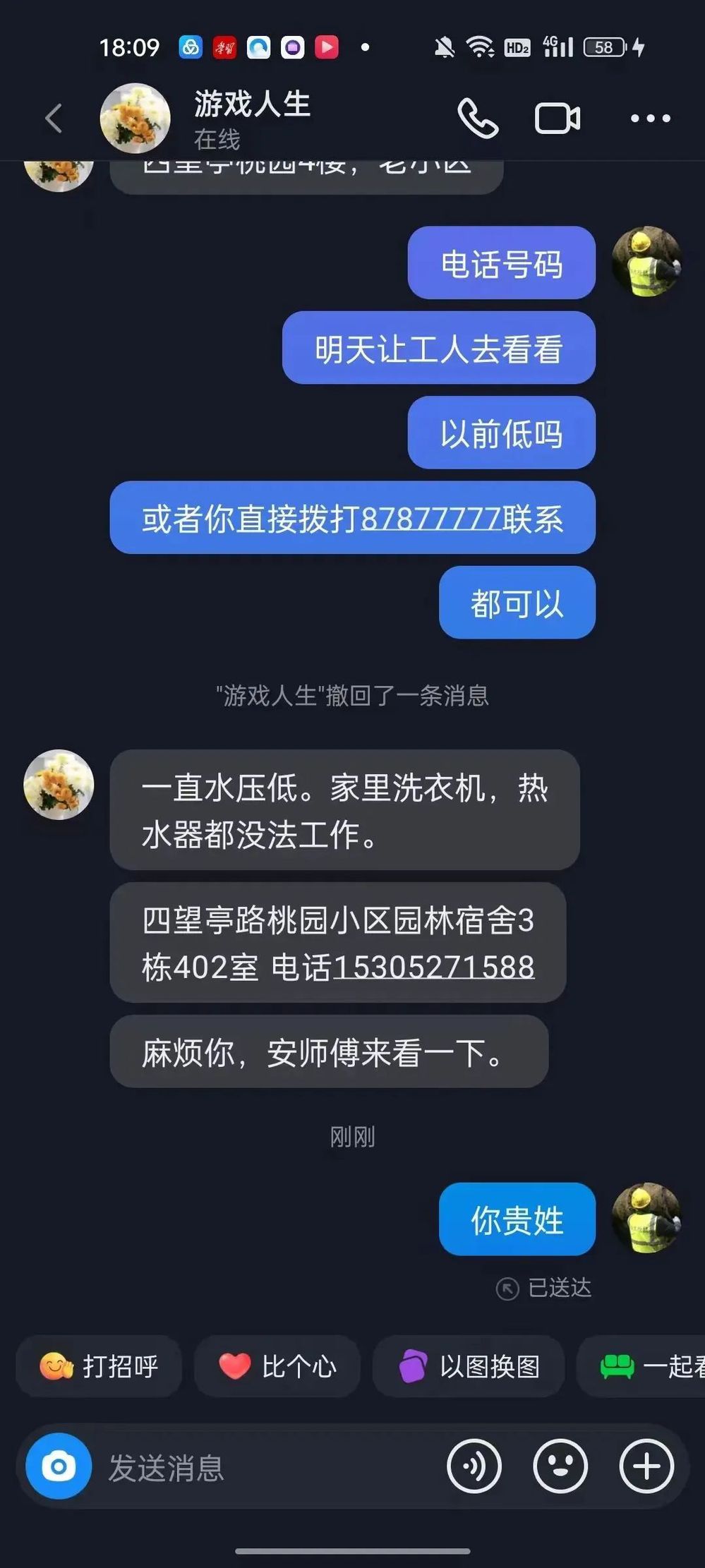This screenshot has height=1568, width=705.
Task: Switch to voice message input
Action: click(x=474, y=1466)
